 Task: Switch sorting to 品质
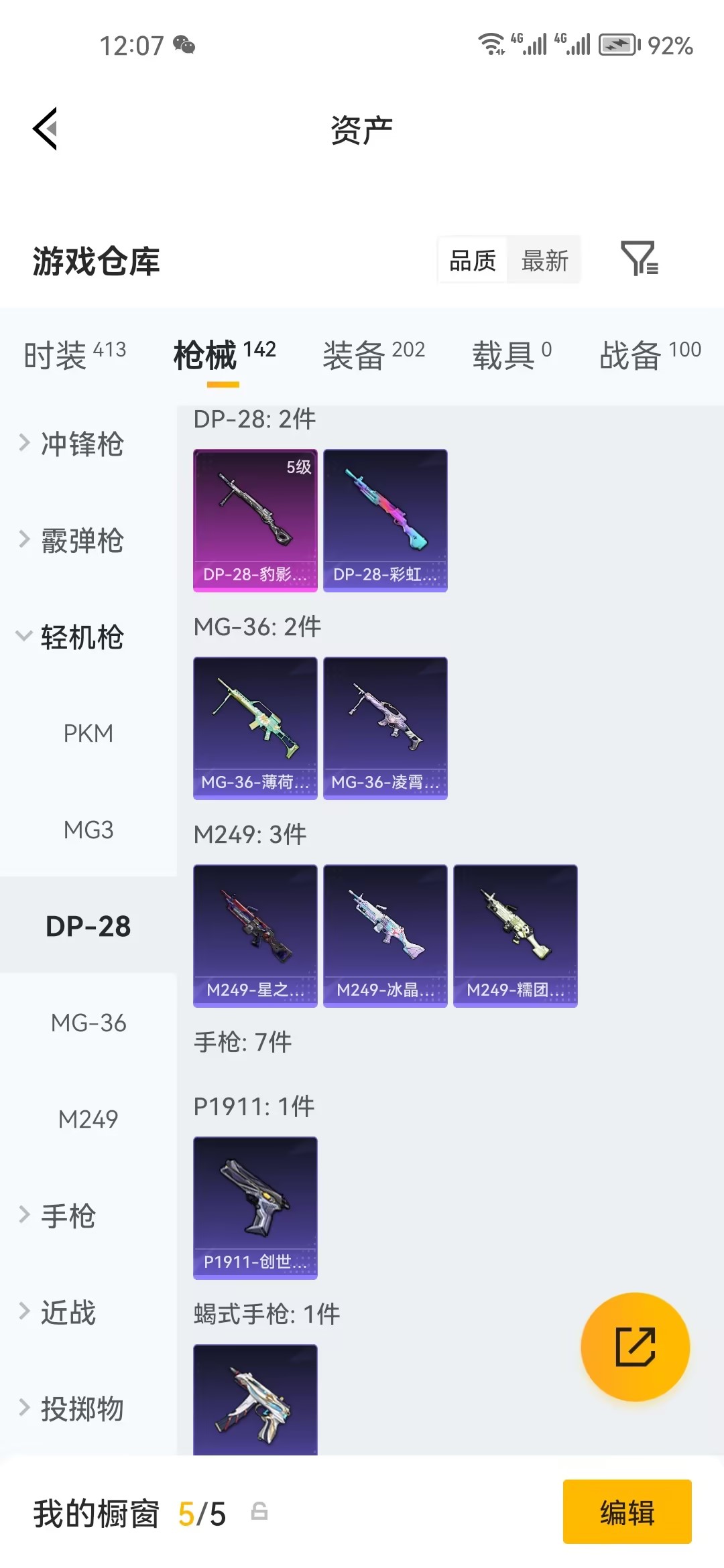471,261
